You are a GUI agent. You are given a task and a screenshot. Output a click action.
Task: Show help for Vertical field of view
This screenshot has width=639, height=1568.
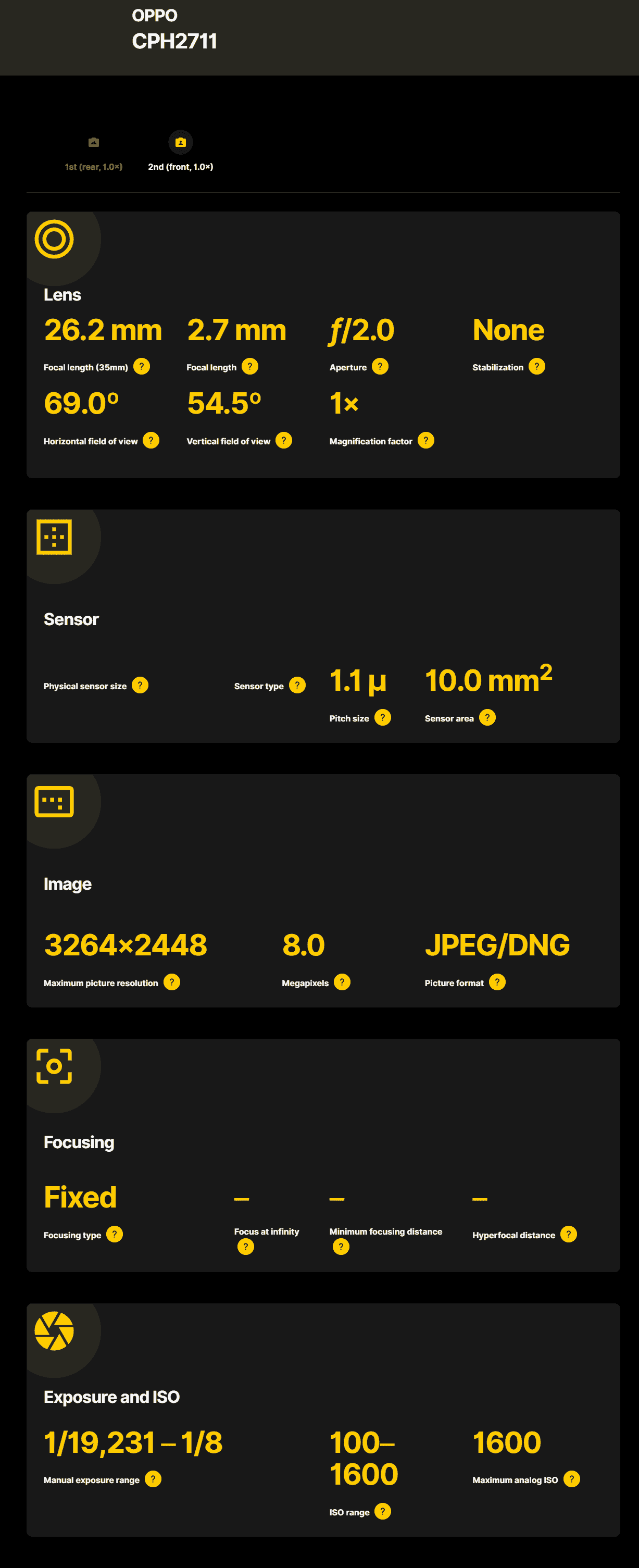284,441
